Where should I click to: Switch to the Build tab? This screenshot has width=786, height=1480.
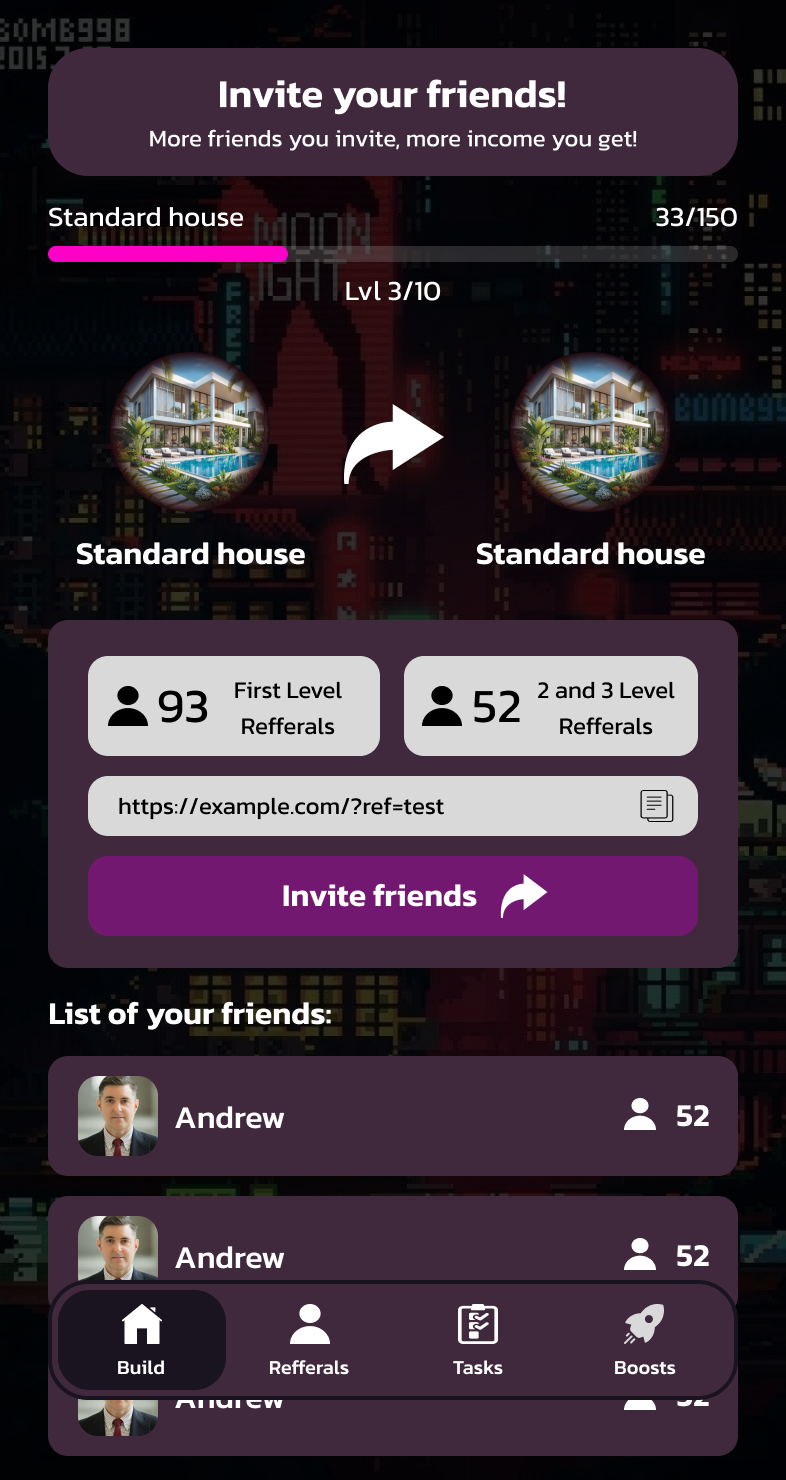pos(141,1340)
